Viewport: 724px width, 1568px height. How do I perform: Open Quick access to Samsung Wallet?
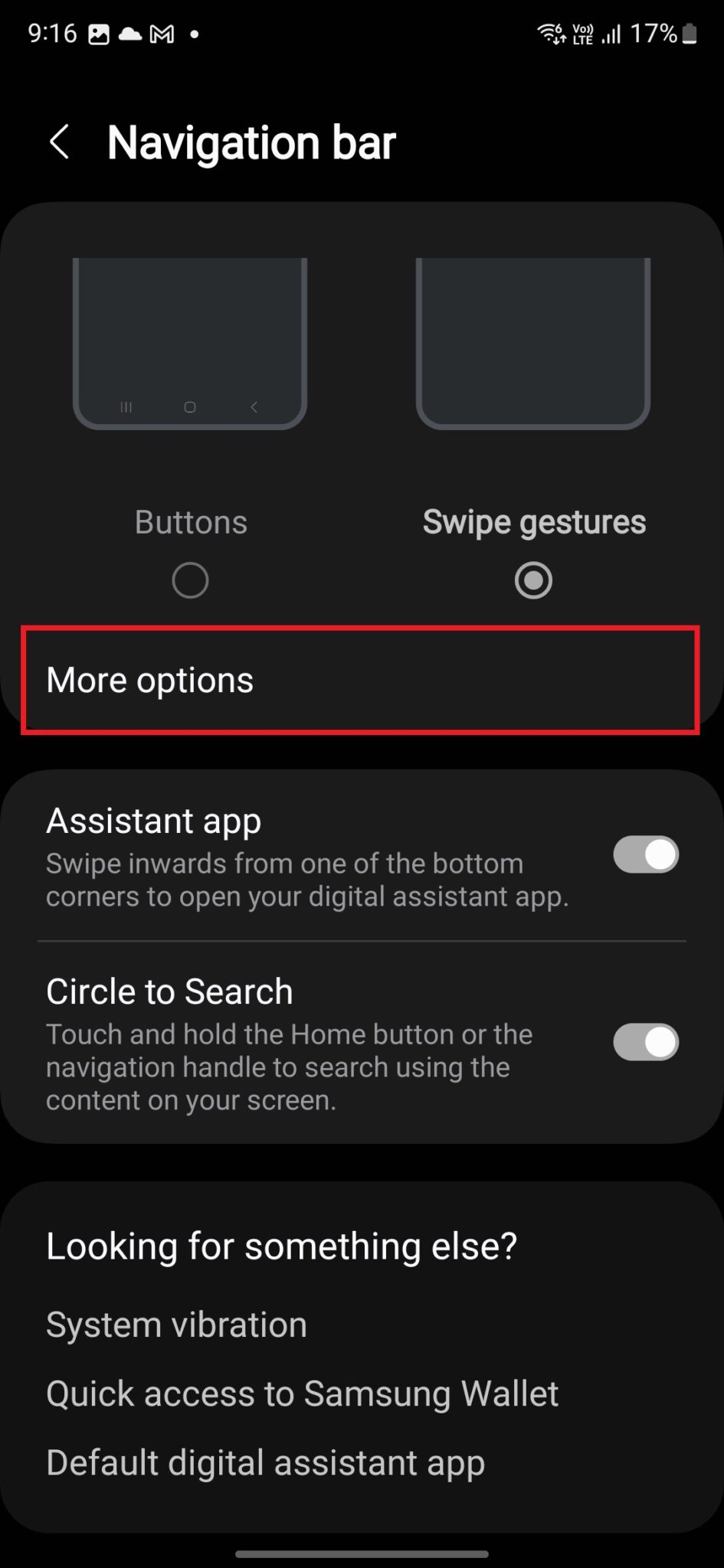[x=302, y=1393]
